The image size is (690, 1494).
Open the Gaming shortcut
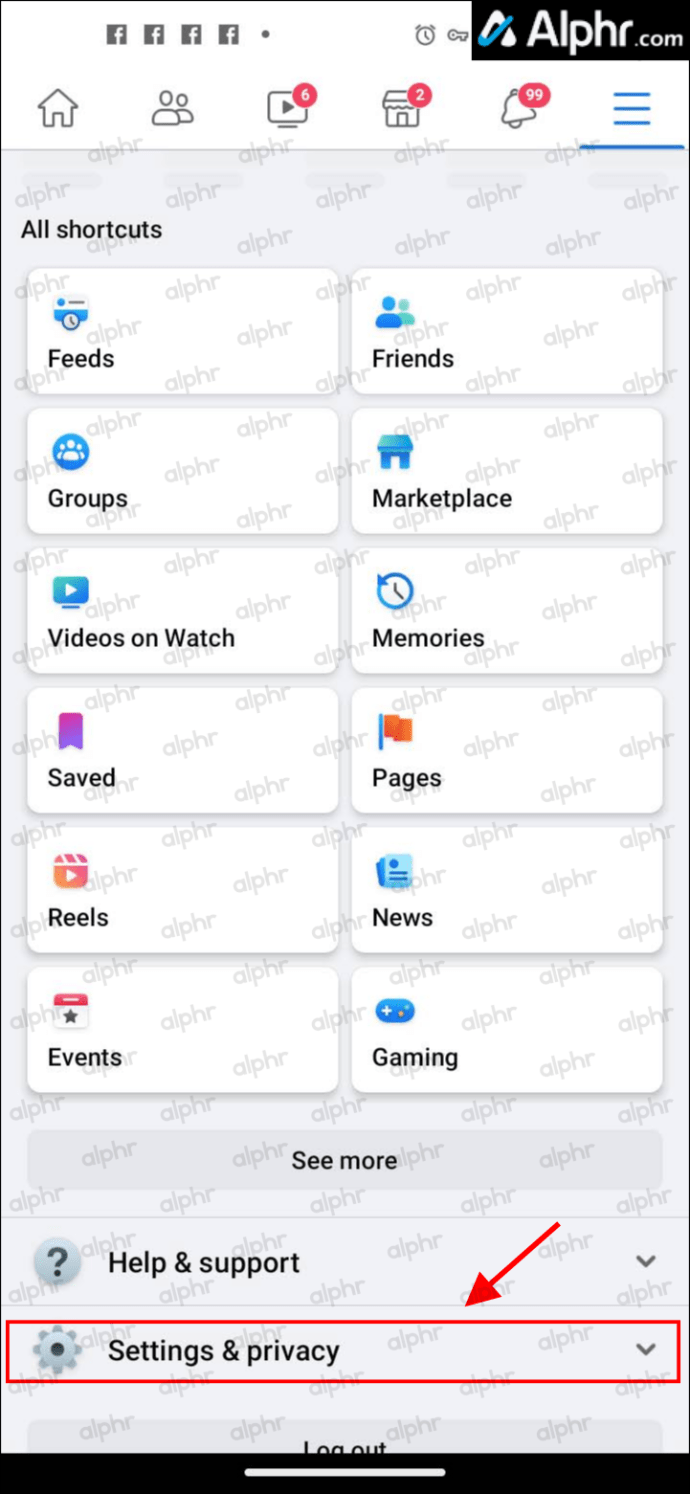[x=507, y=1030]
